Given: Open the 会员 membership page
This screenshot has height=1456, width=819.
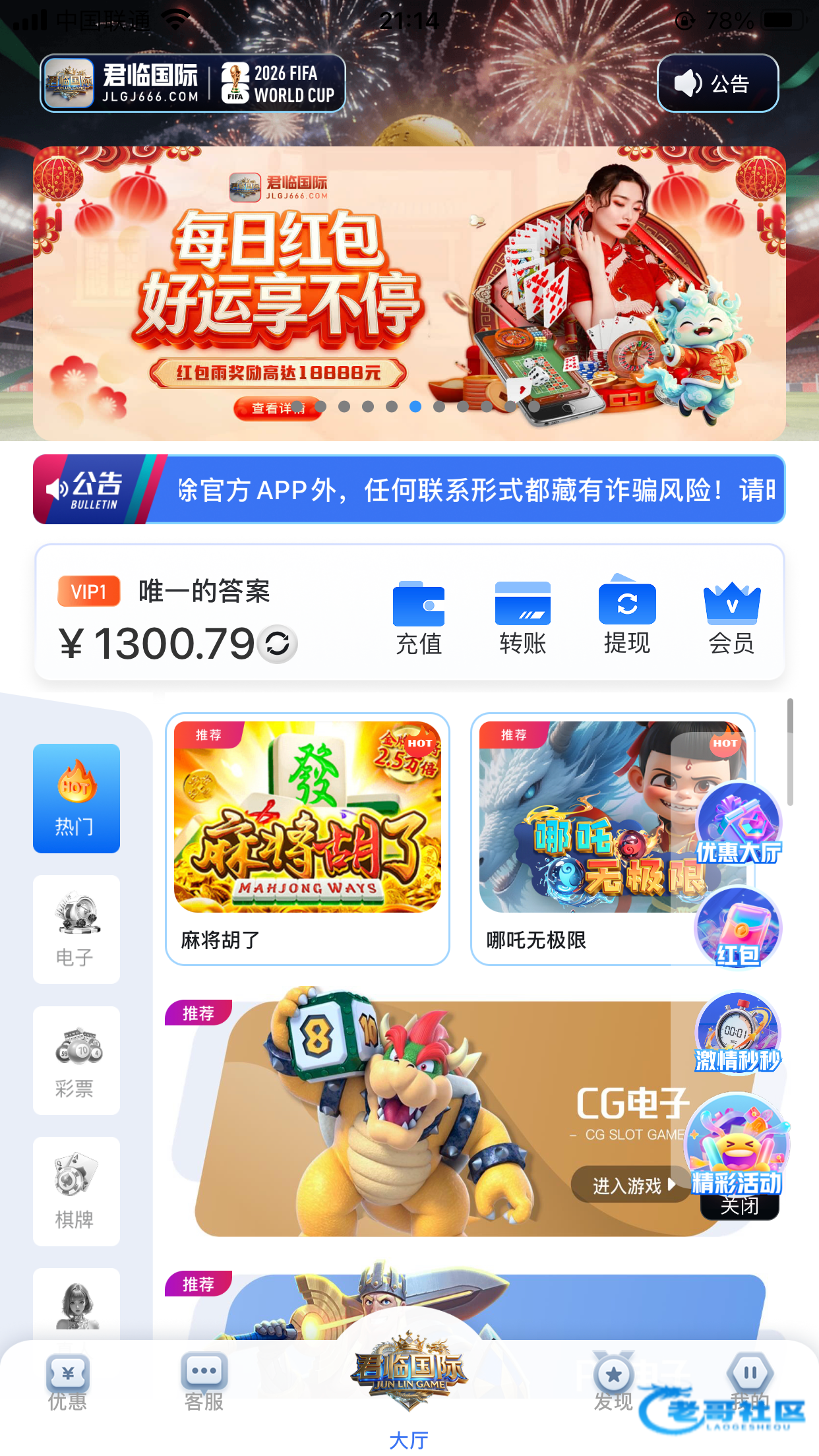Looking at the screenshot, I should coord(731,618).
